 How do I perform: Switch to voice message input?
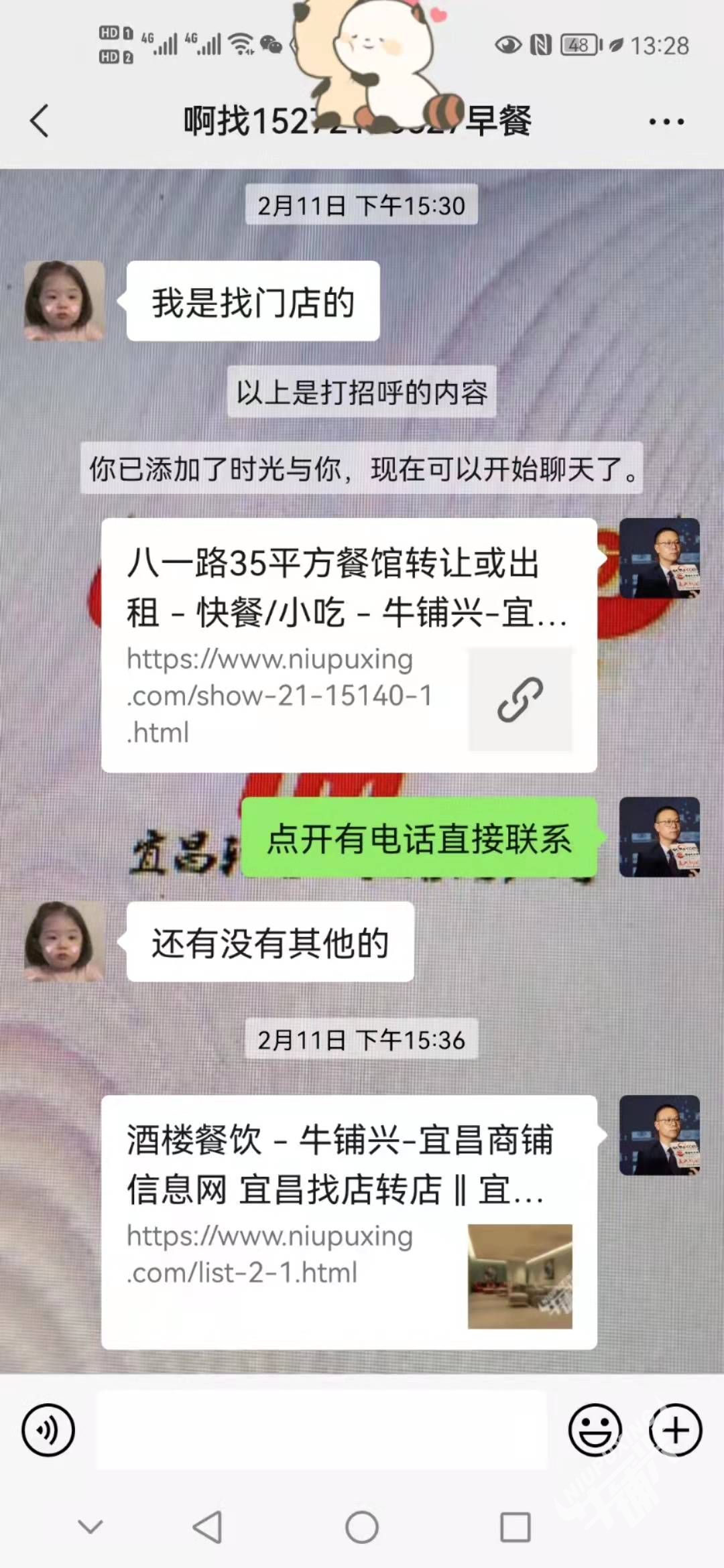pyautogui.click(x=48, y=1430)
